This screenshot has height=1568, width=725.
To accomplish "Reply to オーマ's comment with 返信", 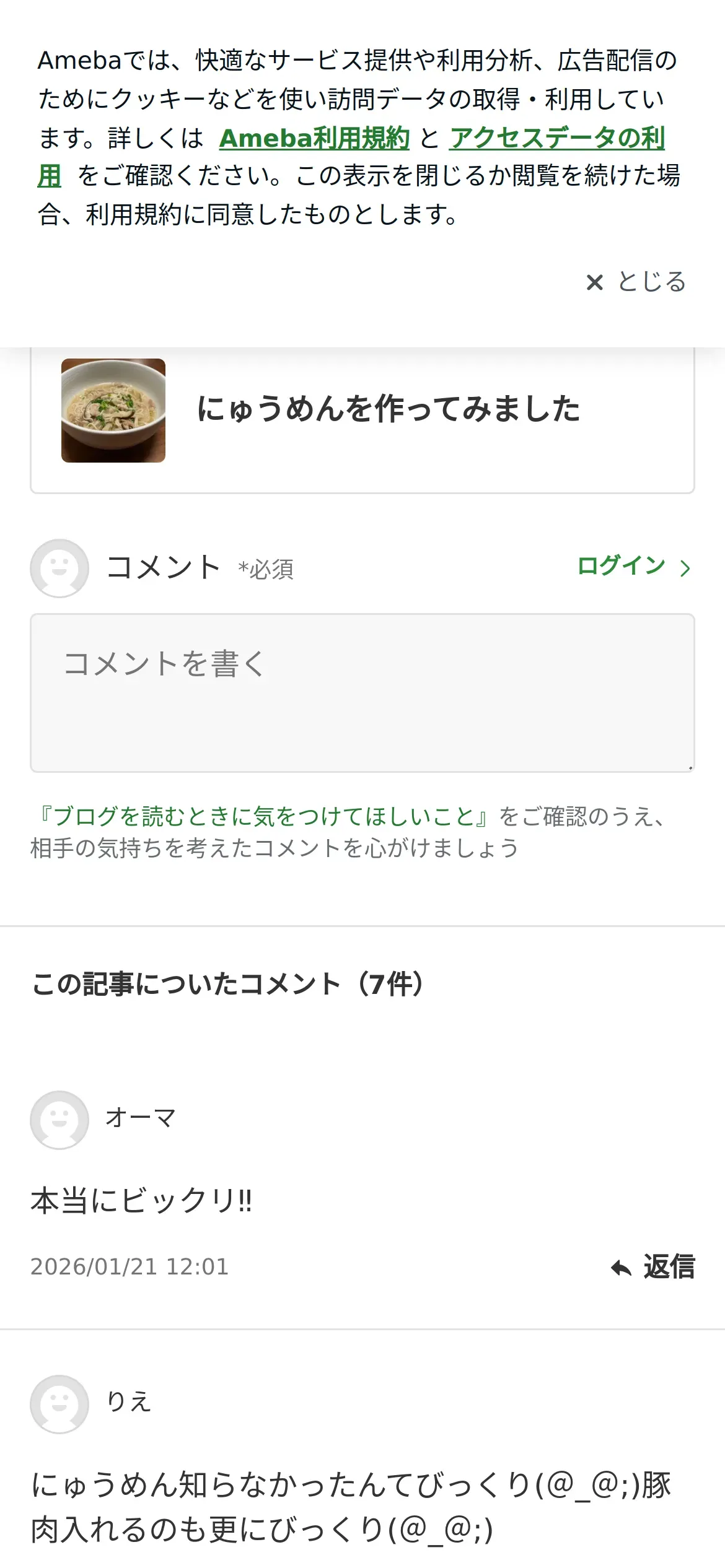I will 653,1267.
